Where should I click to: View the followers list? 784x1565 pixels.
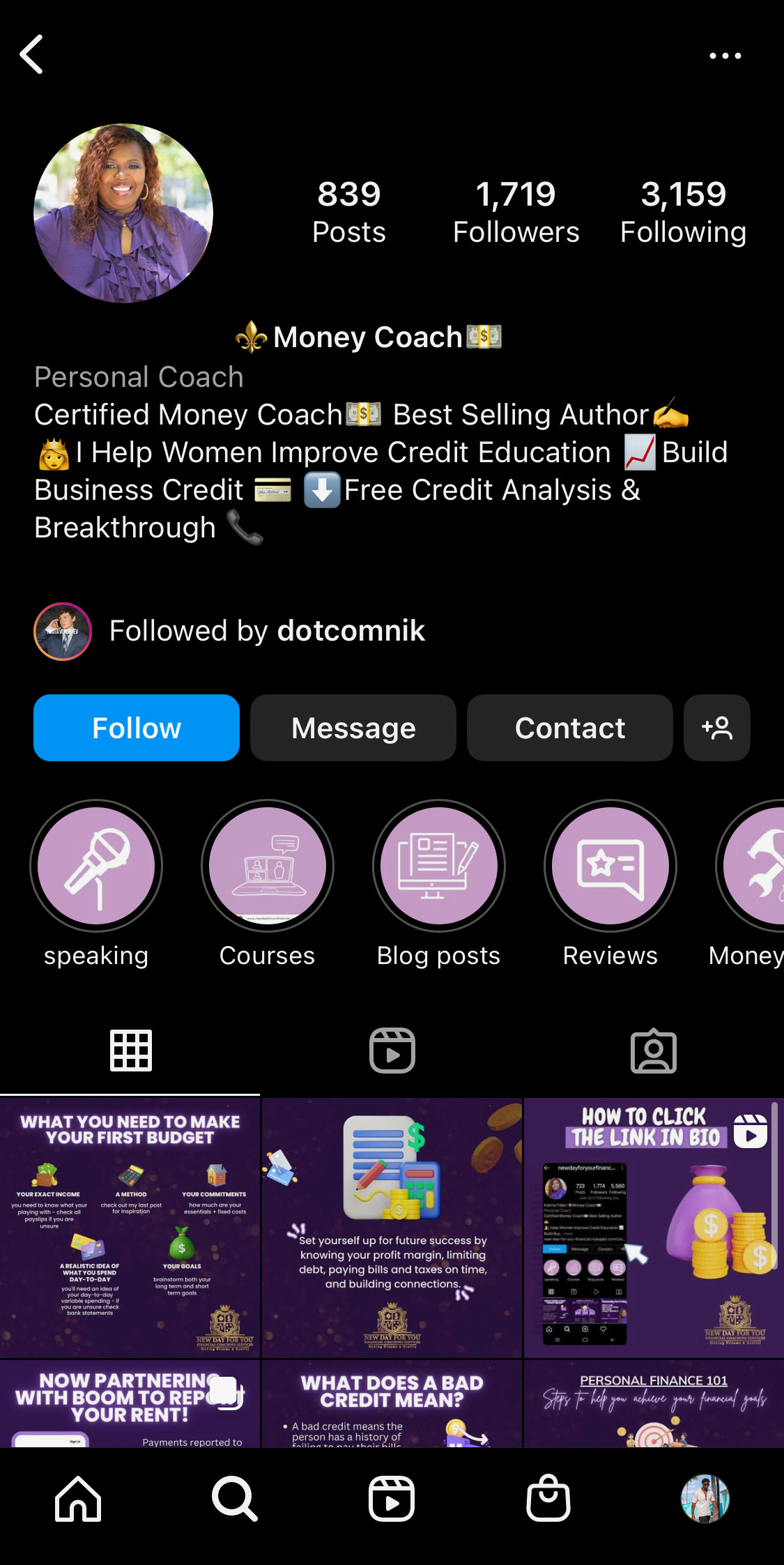click(516, 212)
